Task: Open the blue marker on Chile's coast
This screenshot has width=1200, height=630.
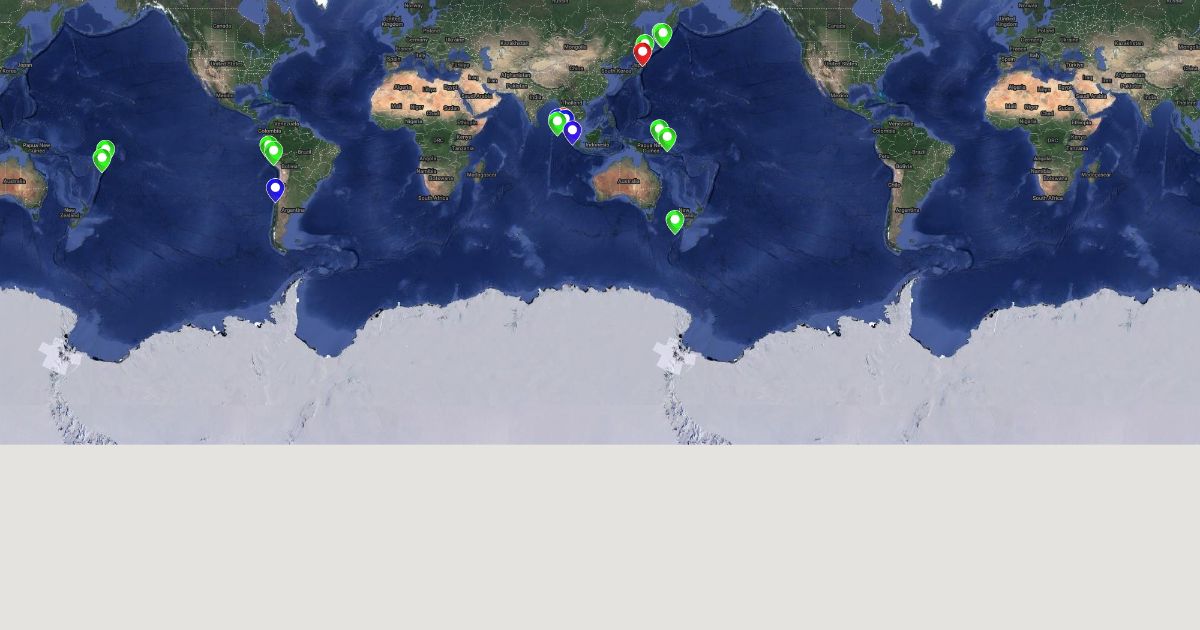Action: pos(275,188)
